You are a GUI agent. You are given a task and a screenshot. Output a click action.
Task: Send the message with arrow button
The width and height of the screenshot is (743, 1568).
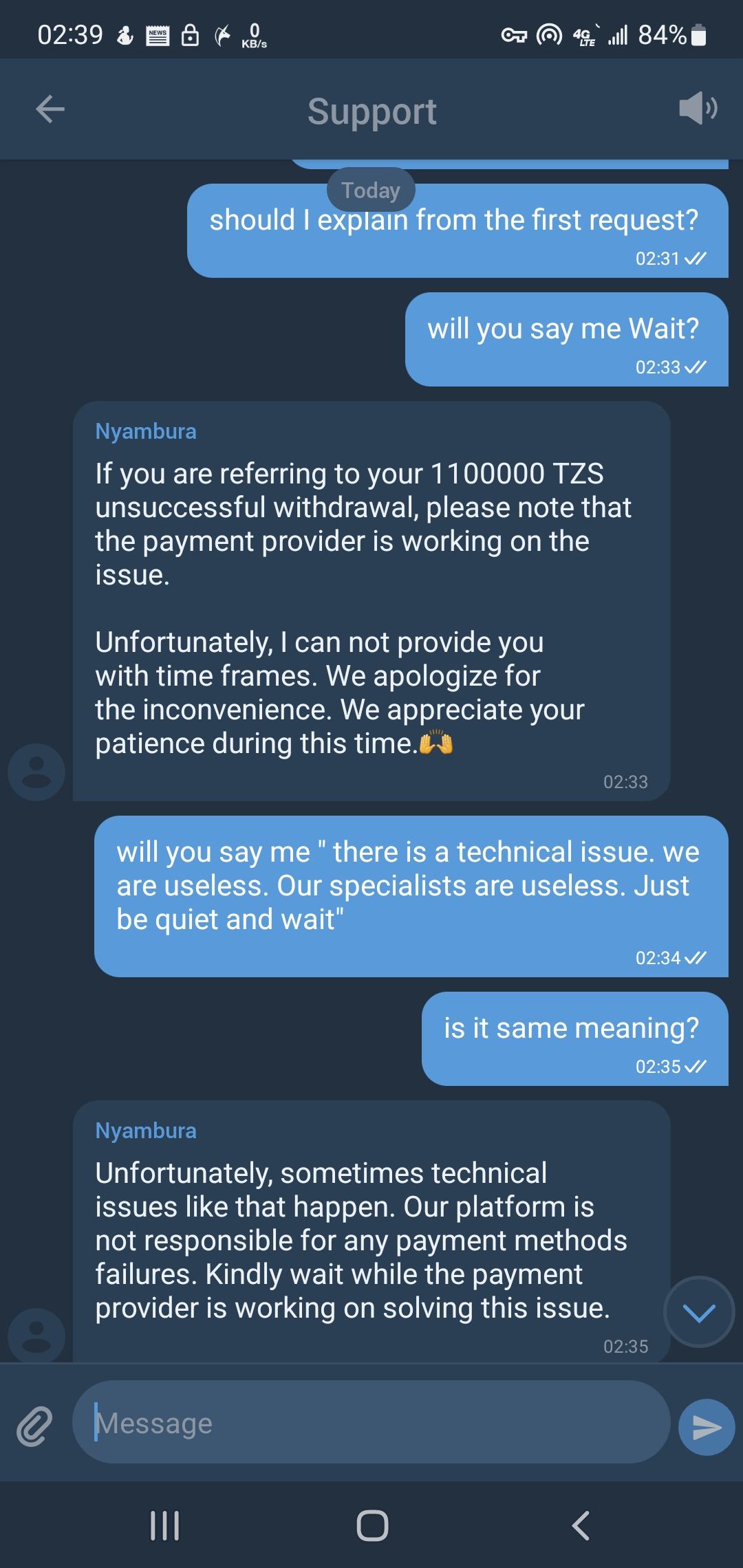(707, 1427)
